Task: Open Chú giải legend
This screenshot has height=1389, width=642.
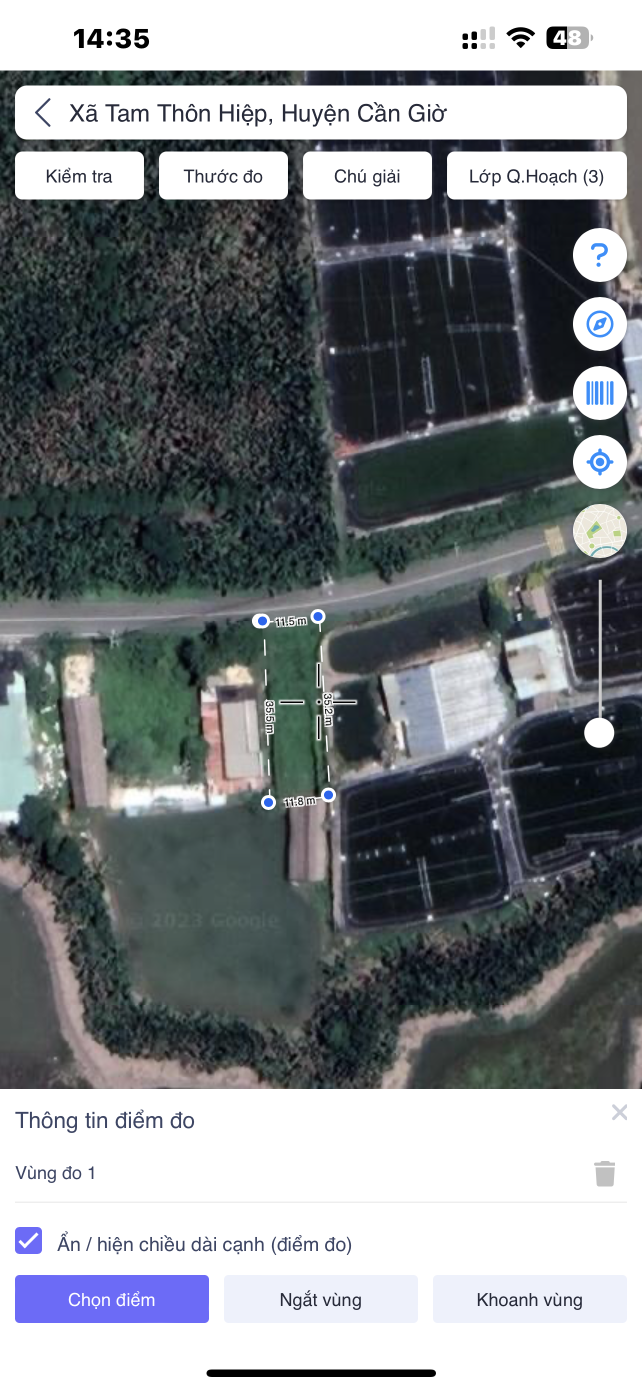Action: point(367,177)
